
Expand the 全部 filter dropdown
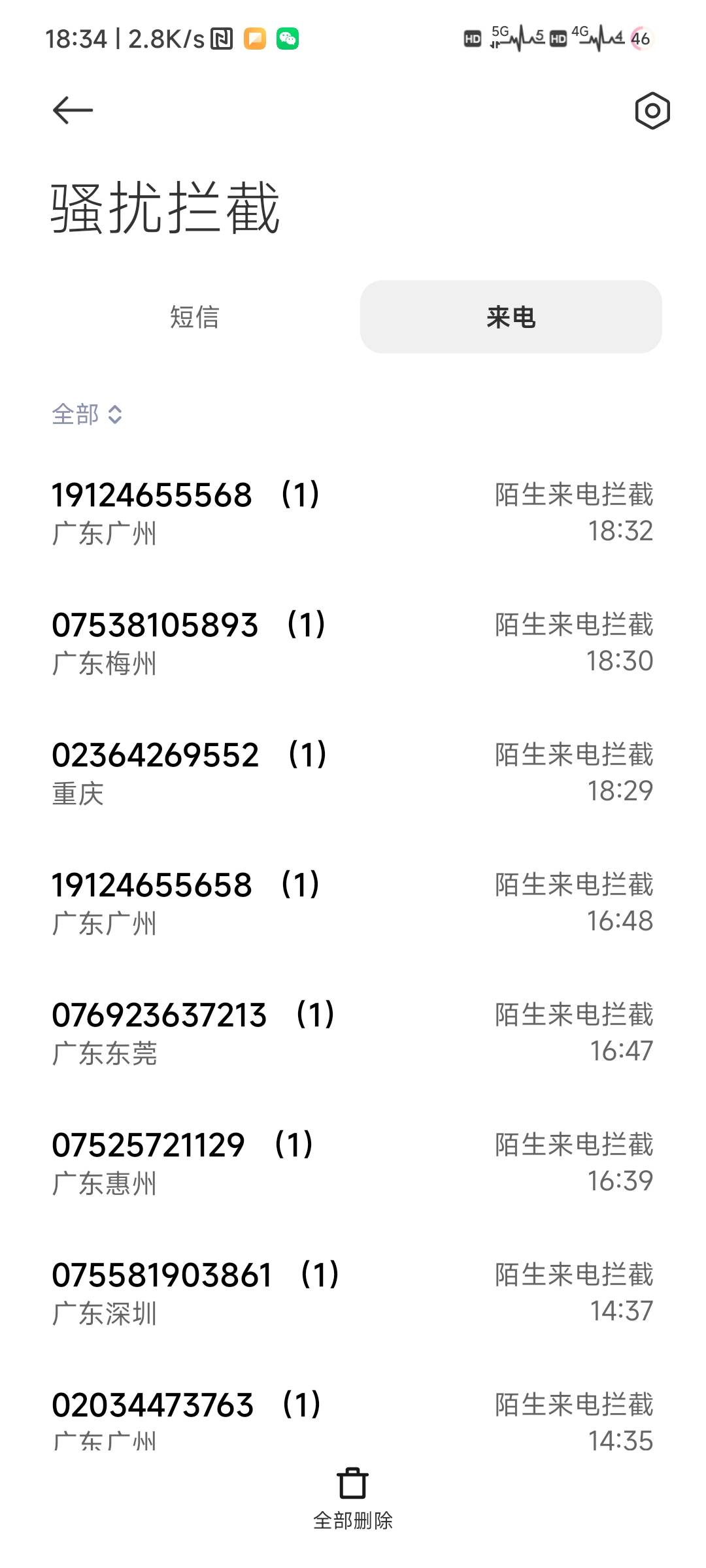pos(87,414)
